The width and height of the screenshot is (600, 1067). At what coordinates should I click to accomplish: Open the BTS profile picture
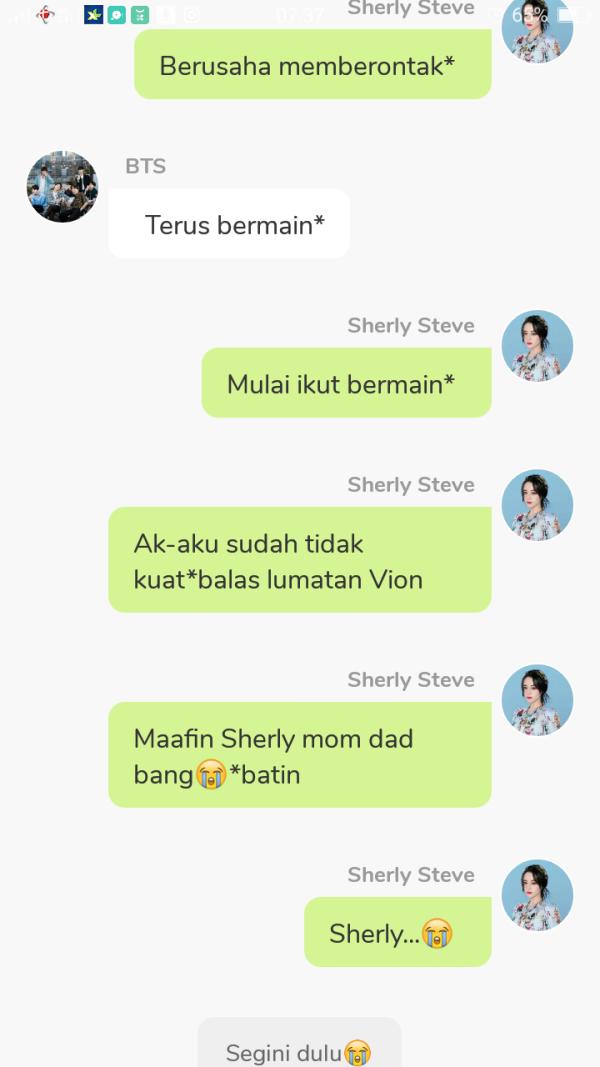point(62,187)
